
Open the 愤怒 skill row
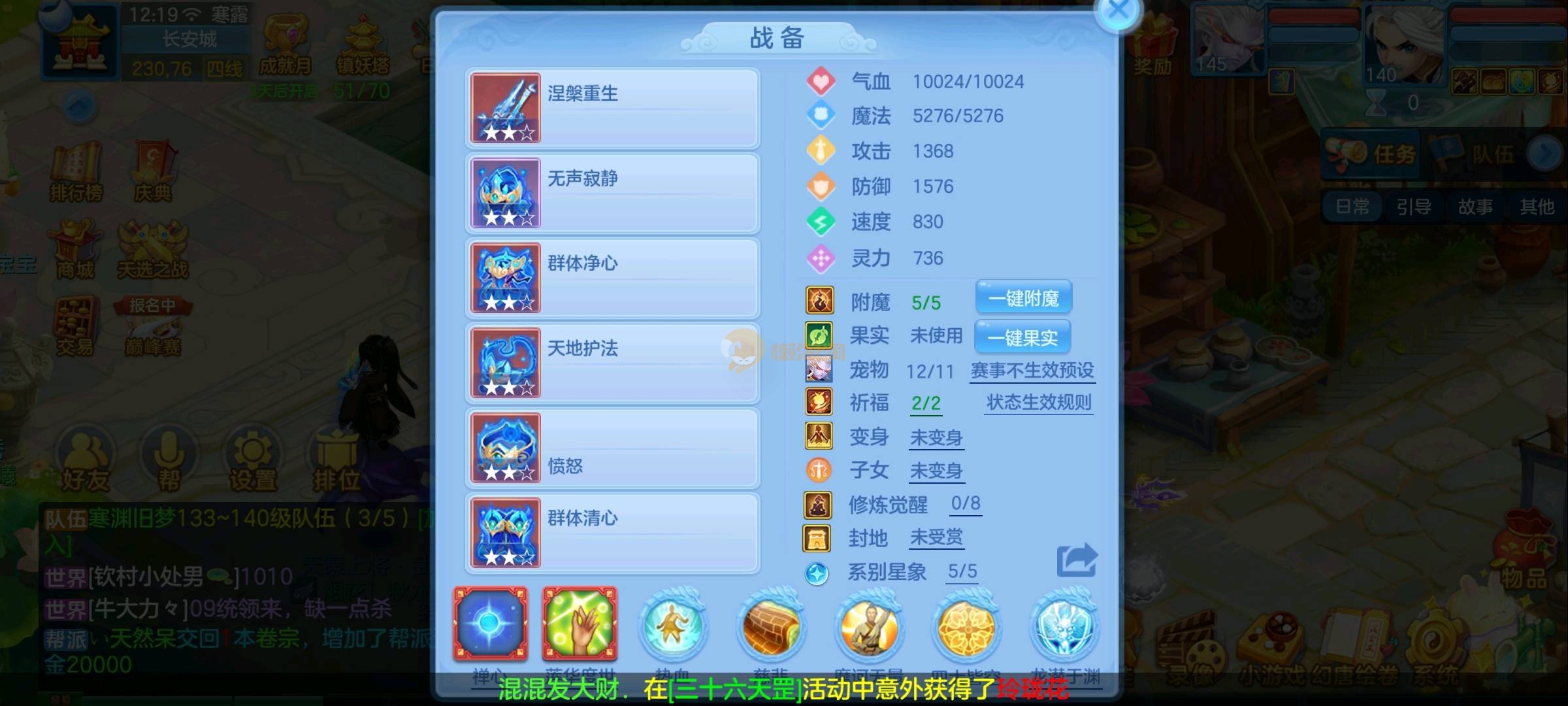pyautogui.click(x=612, y=448)
